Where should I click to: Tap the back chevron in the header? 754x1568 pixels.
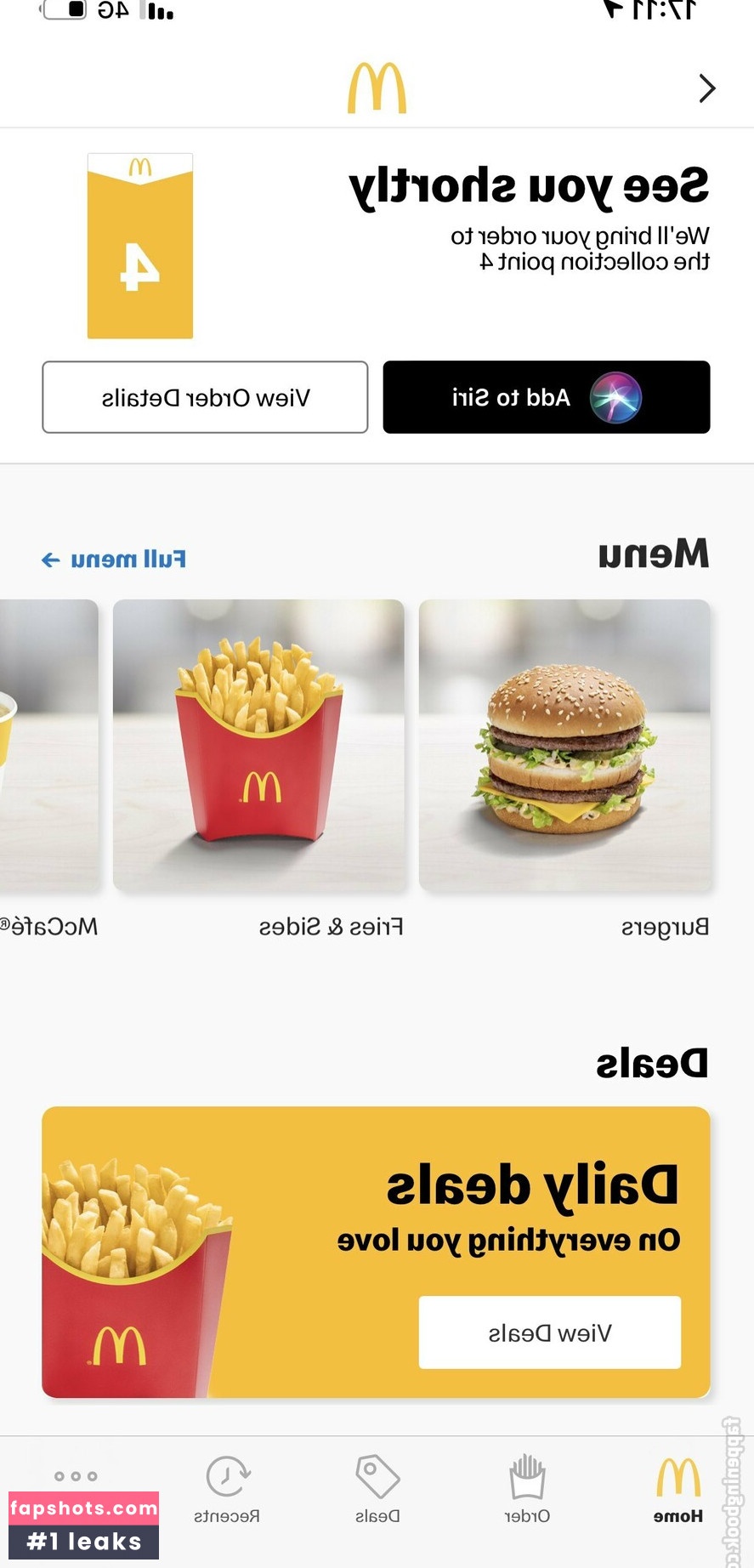click(706, 88)
